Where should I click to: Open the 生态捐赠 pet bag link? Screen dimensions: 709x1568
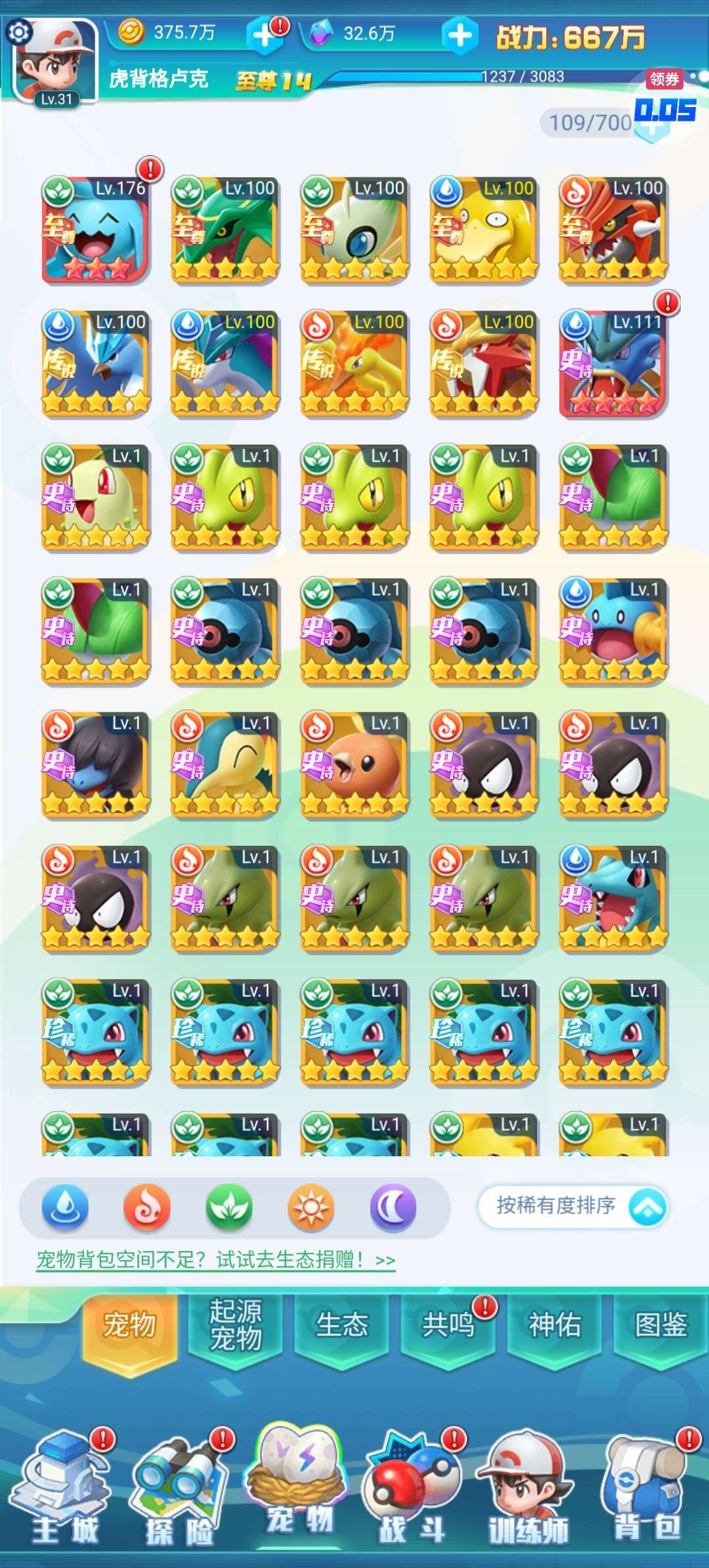point(216,1259)
